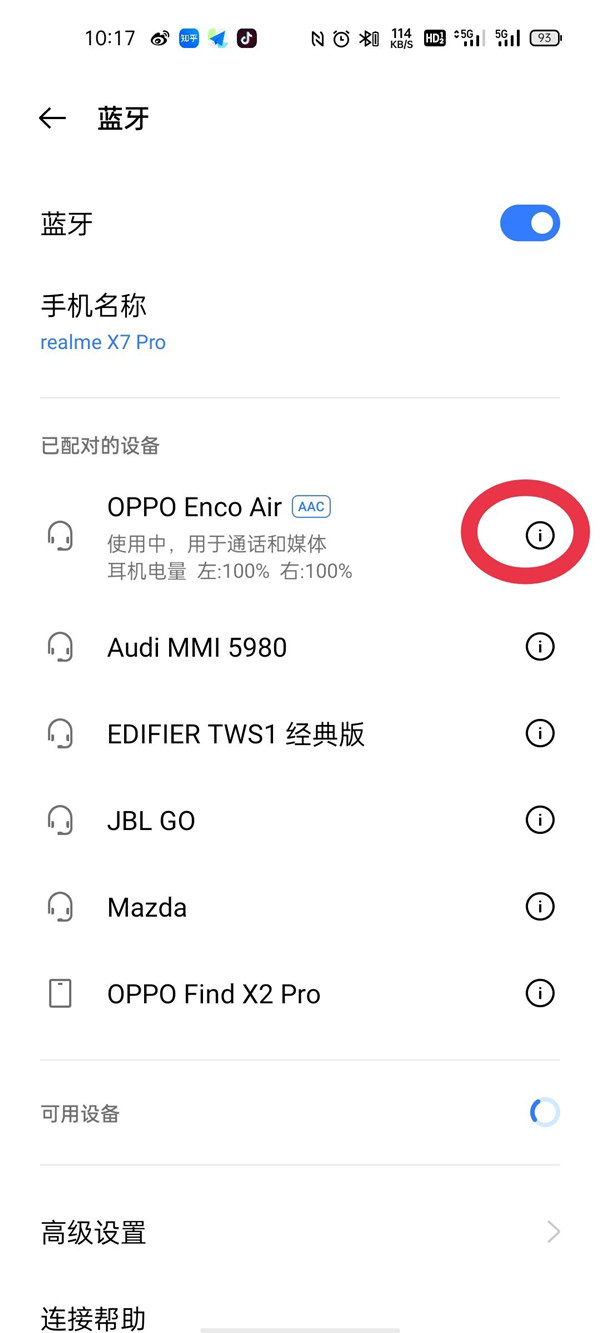Image resolution: width=600 pixels, height=1333 pixels.
Task: Open info details for Mazda
Action: pyautogui.click(x=539, y=907)
